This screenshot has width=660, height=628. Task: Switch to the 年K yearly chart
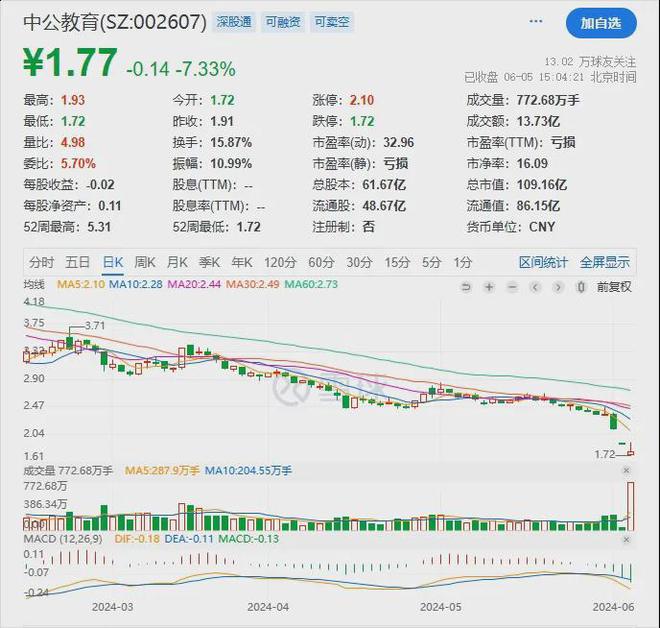(x=242, y=262)
